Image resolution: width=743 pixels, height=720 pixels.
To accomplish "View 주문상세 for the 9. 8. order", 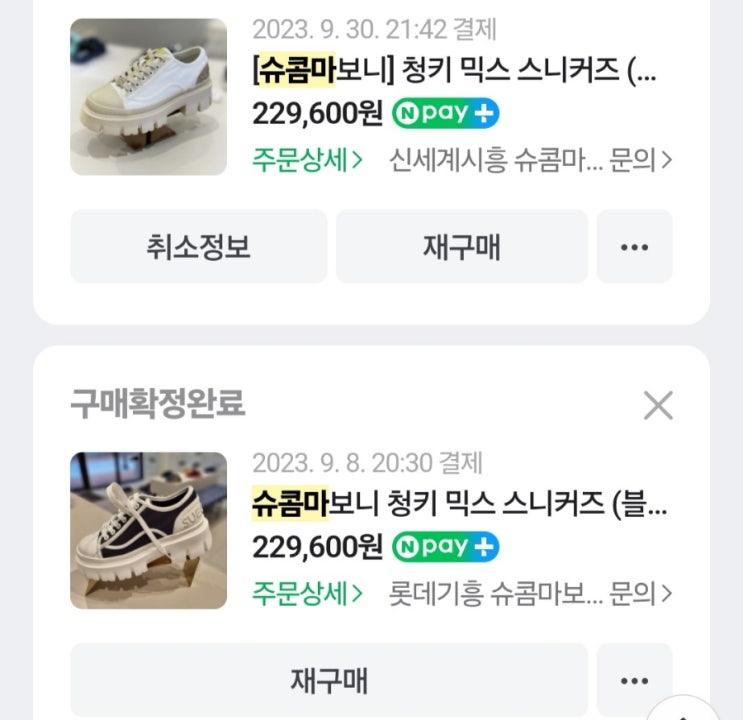I will coord(308,594).
